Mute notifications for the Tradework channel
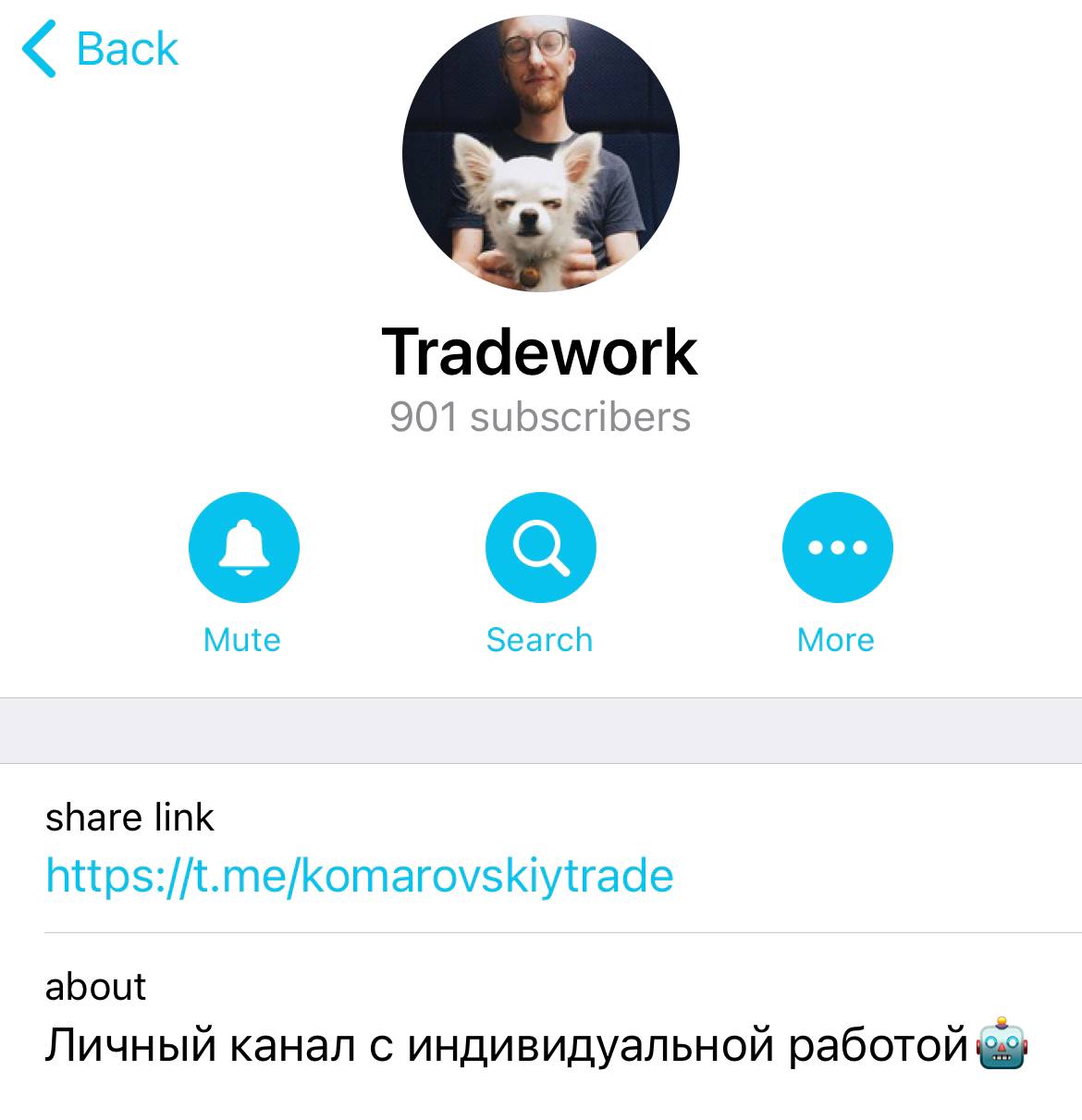Image resolution: width=1082 pixels, height=1120 pixels. pyautogui.click(x=243, y=548)
